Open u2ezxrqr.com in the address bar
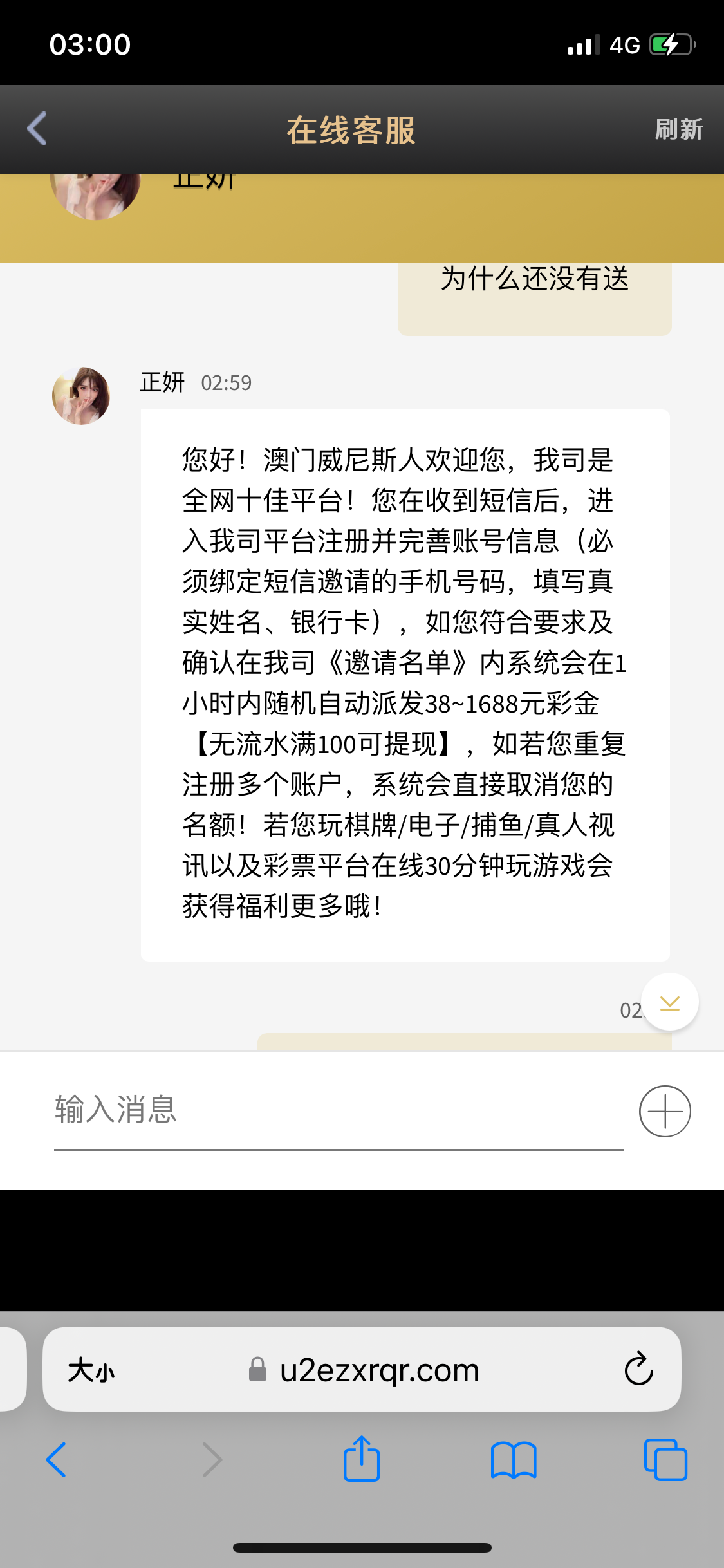The width and height of the screenshot is (724, 1568). (380, 1369)
